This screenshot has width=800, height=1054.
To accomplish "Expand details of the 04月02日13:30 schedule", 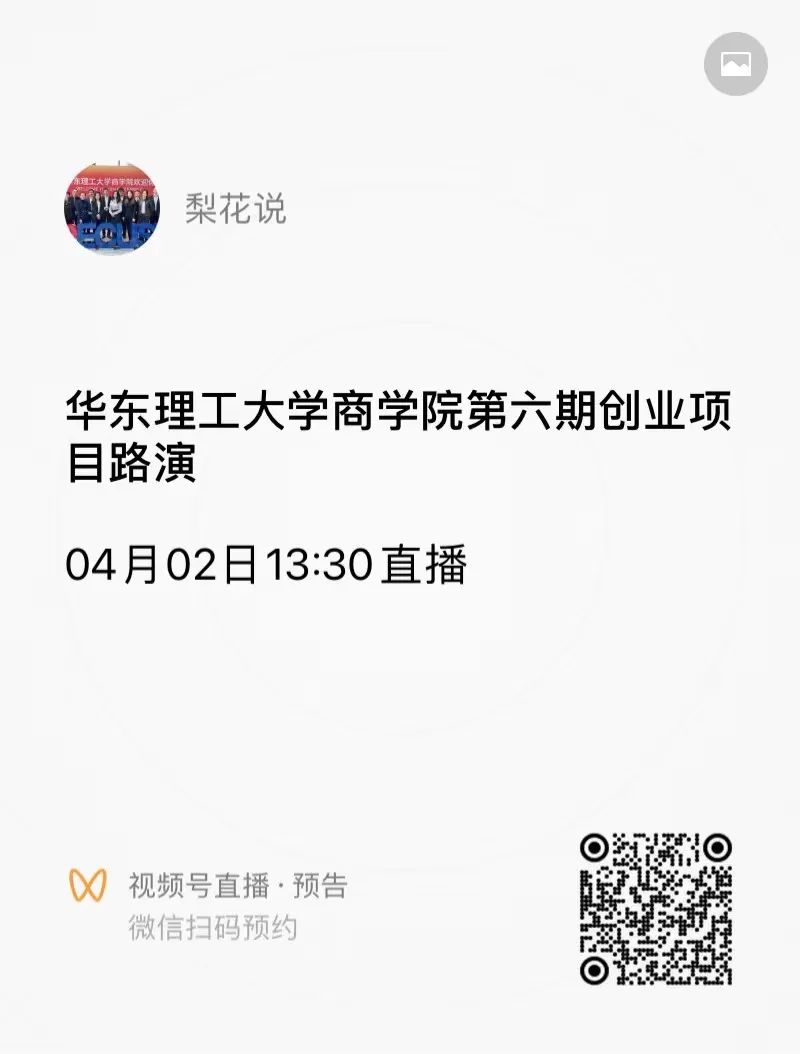I will (267, 563).
